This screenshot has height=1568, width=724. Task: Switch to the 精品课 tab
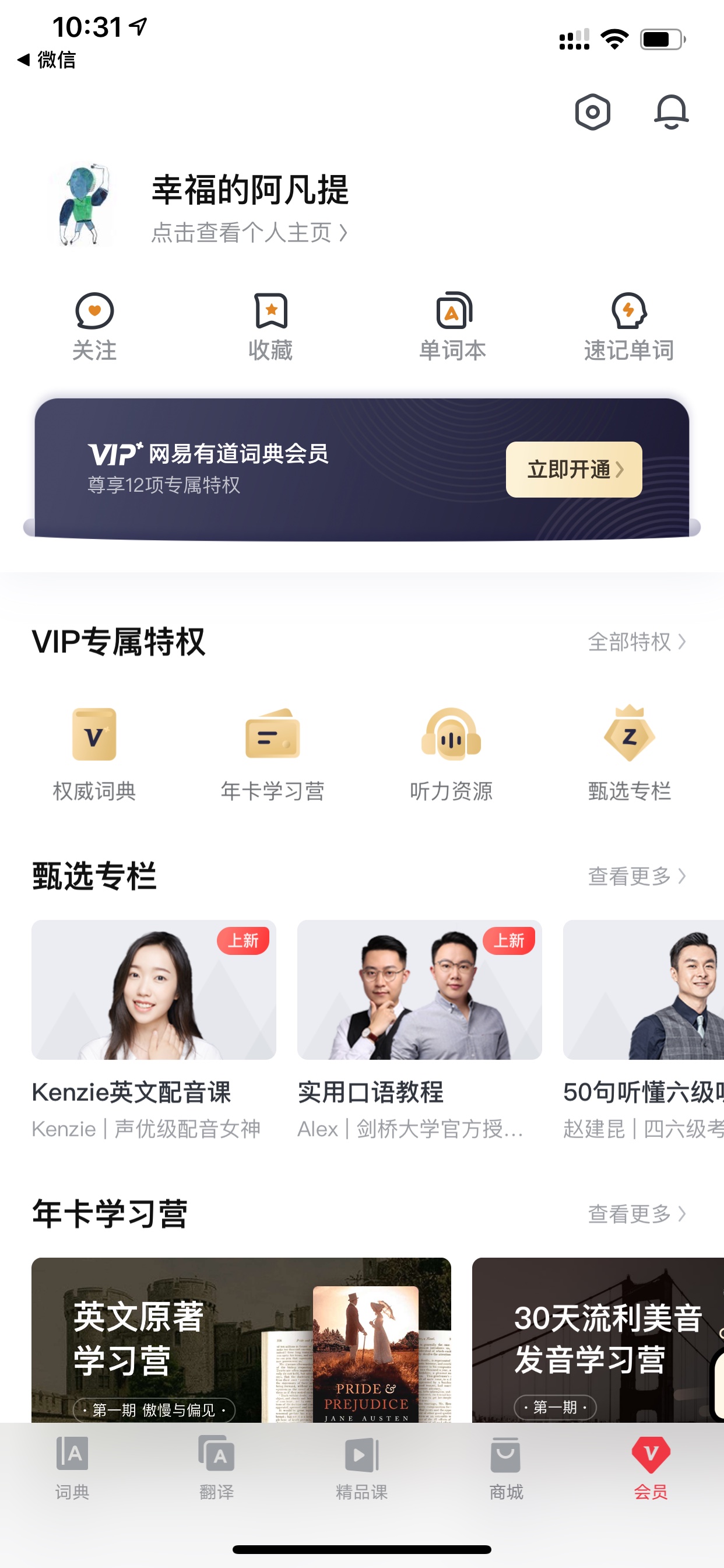[x=362, y=1468]
